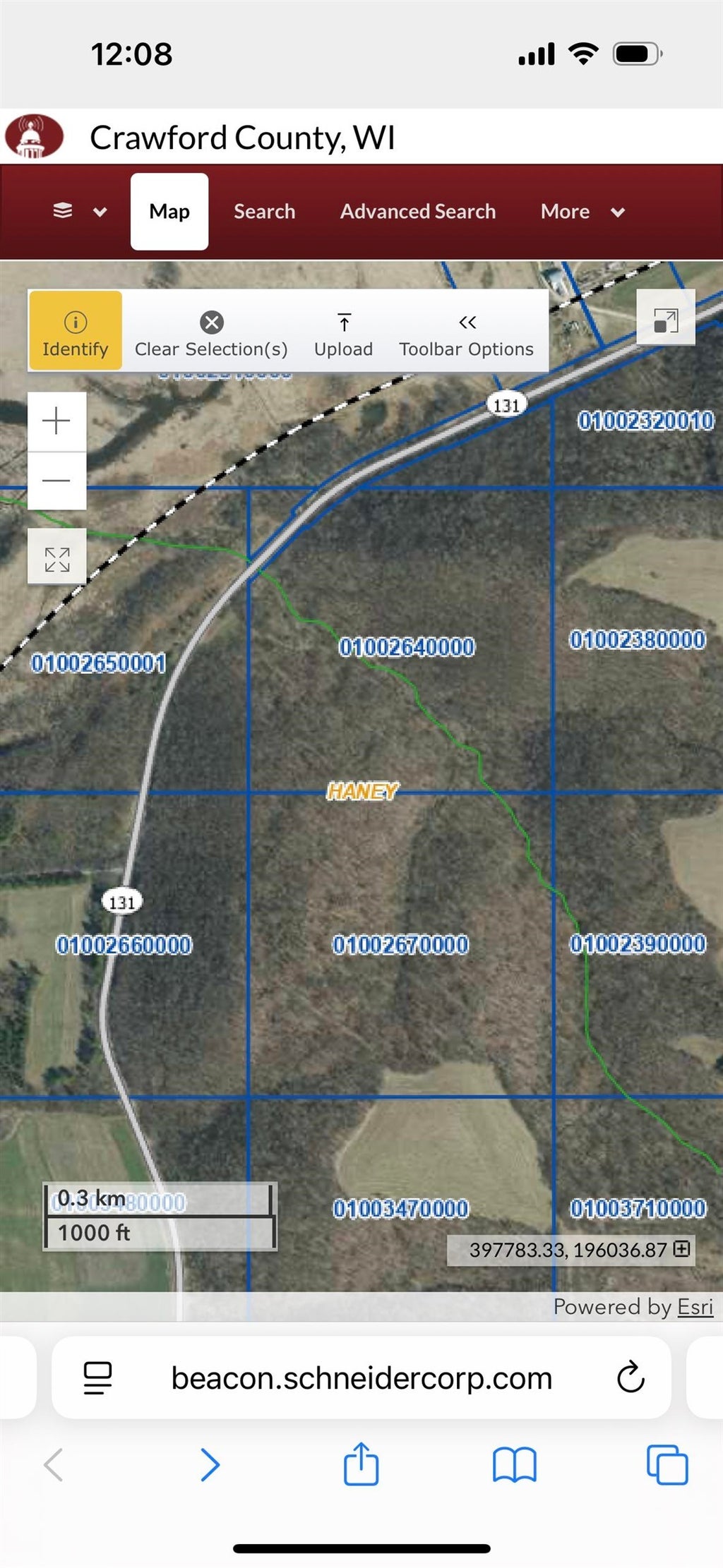The image size is (723, 1568).
Task: Reload the beacon.schneidercorp.com page
Action: (630, 1377)
